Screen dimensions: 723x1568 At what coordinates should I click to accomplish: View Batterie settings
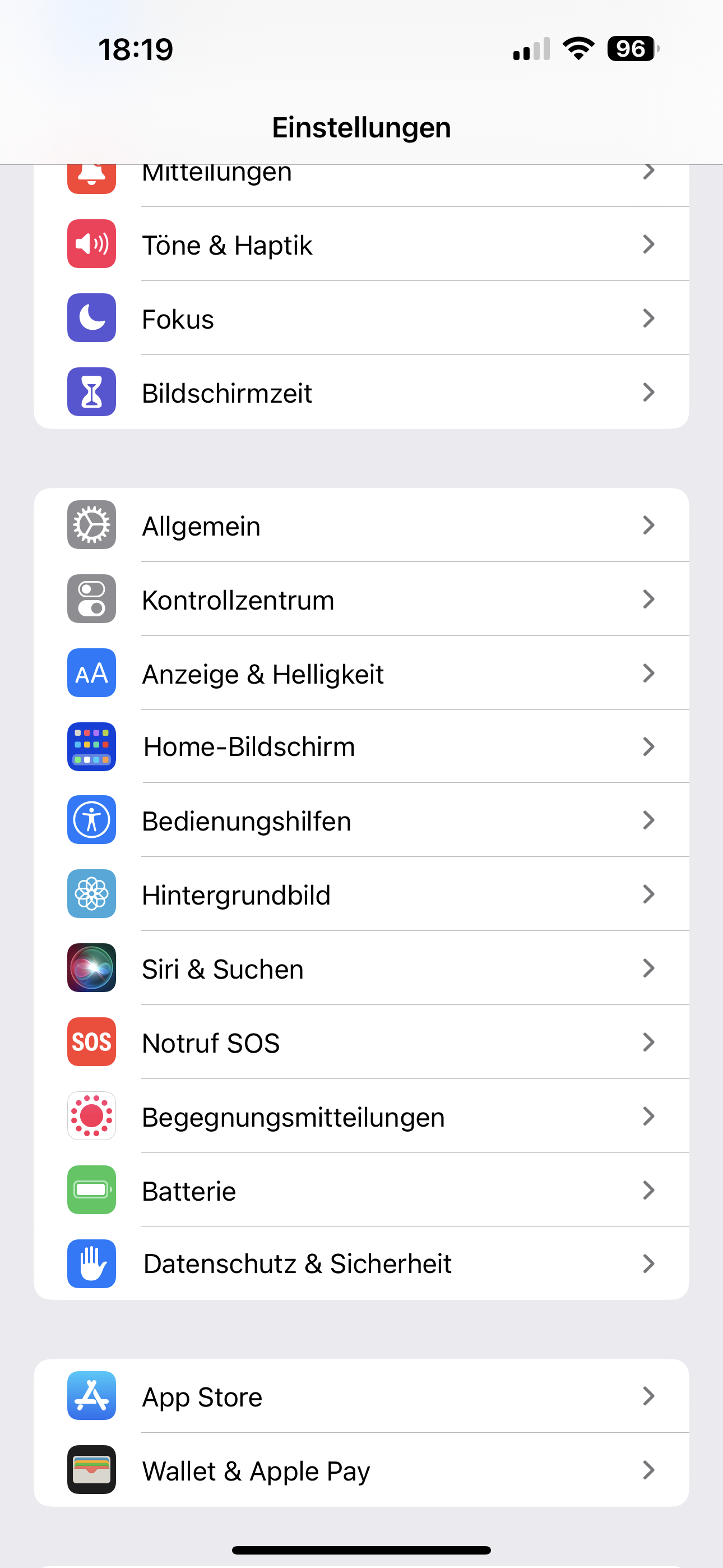(x=360, y=1191)
